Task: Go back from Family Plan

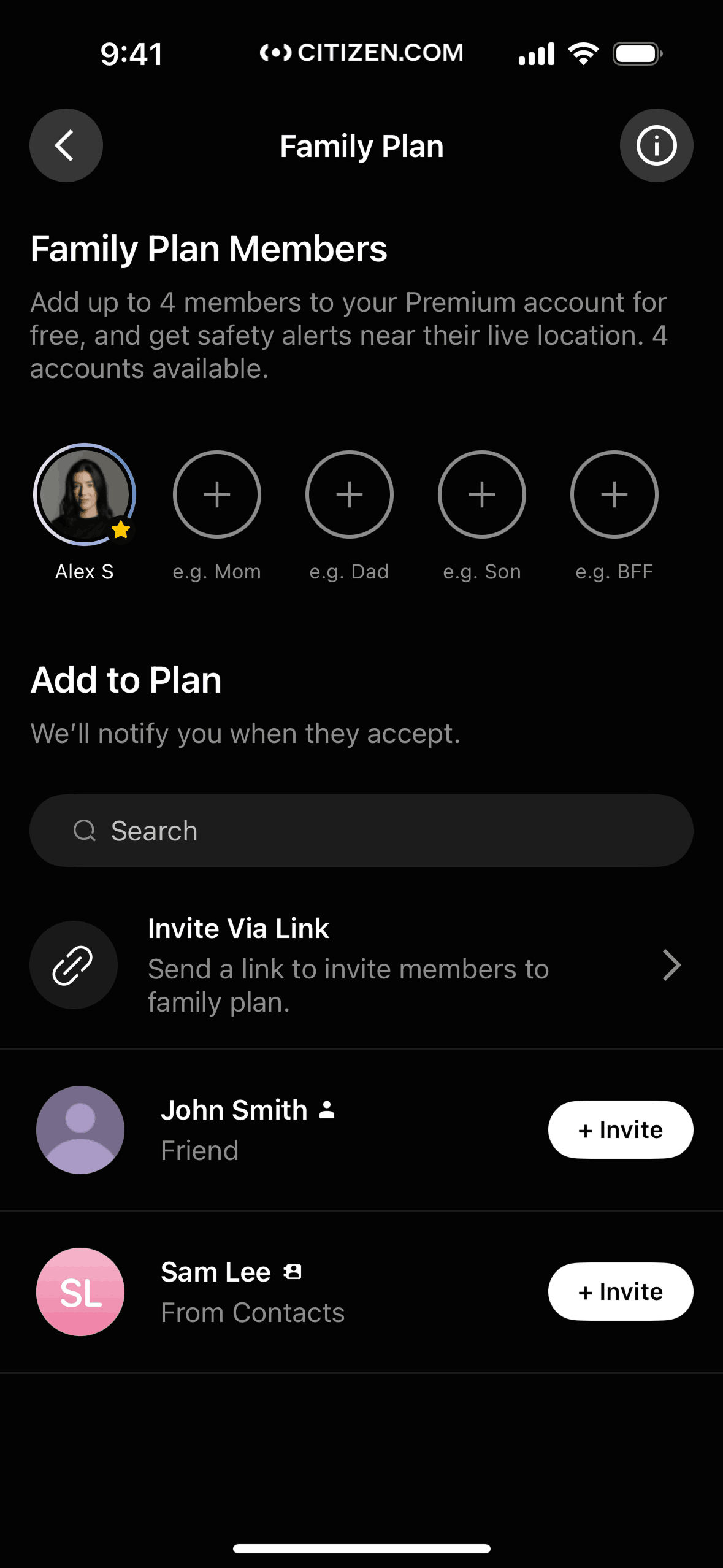Action: pyautogui.click(x=66, y=145)
